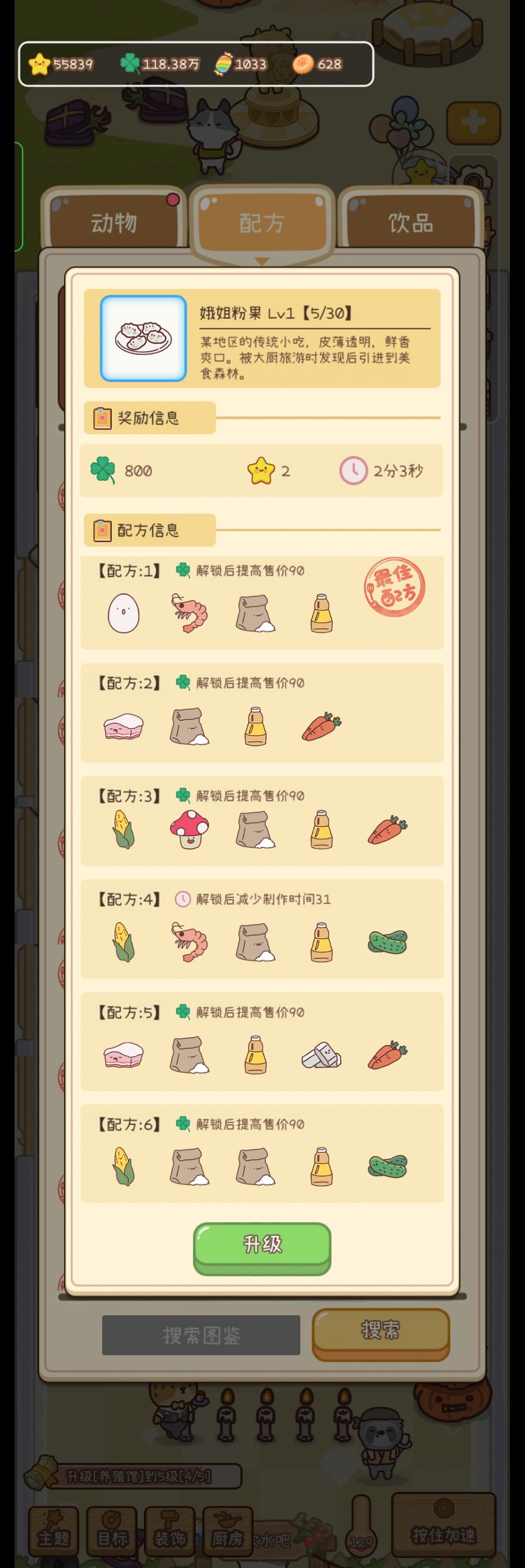525x1568 pixels.
Task: Click the shrimp ingredient in 配方:1
Action: 190,613
